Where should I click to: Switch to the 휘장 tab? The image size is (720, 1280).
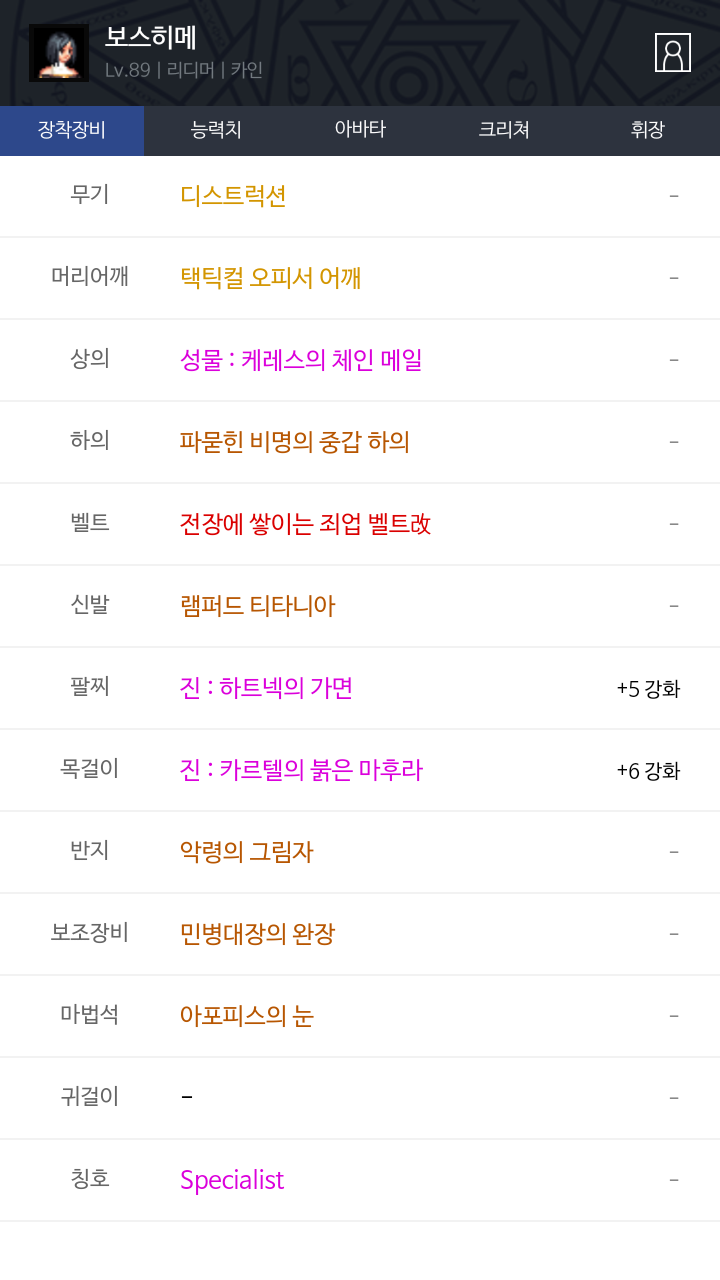tap(648, 130)
